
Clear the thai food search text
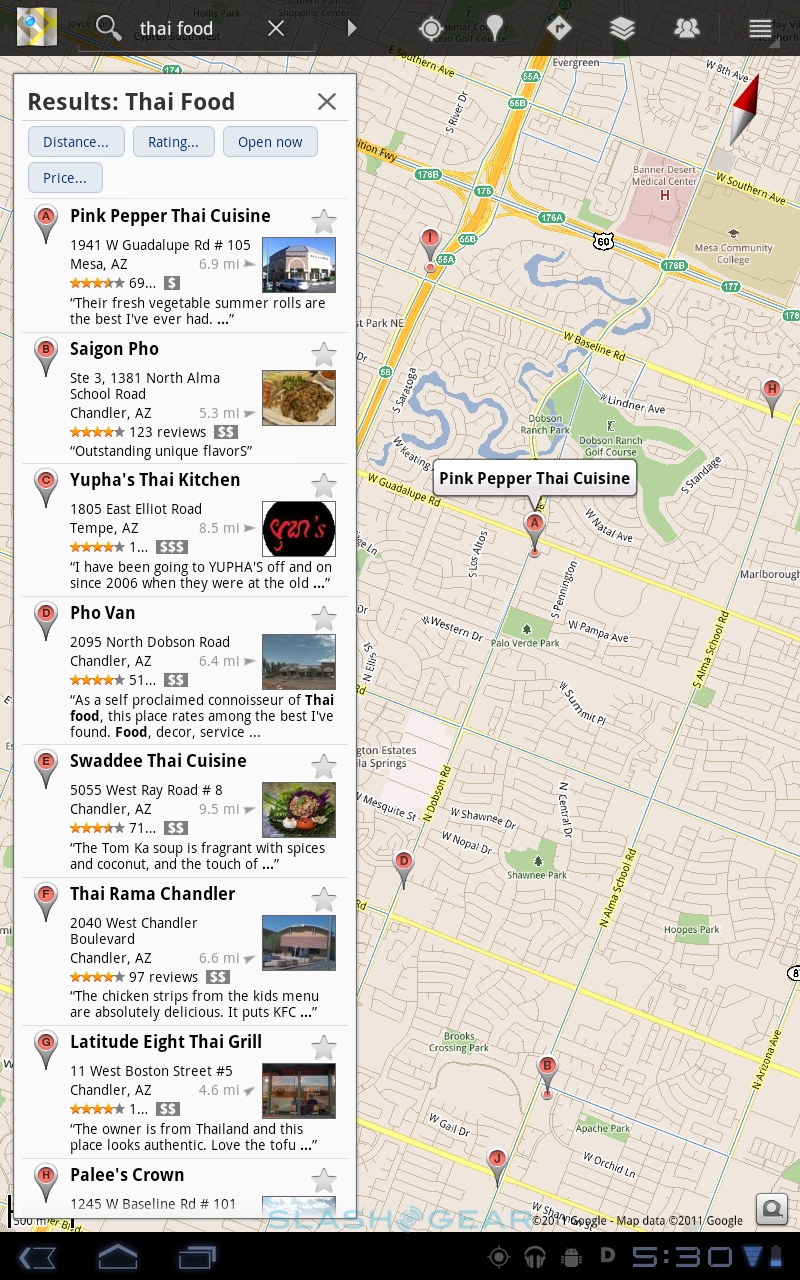(276, 28)
